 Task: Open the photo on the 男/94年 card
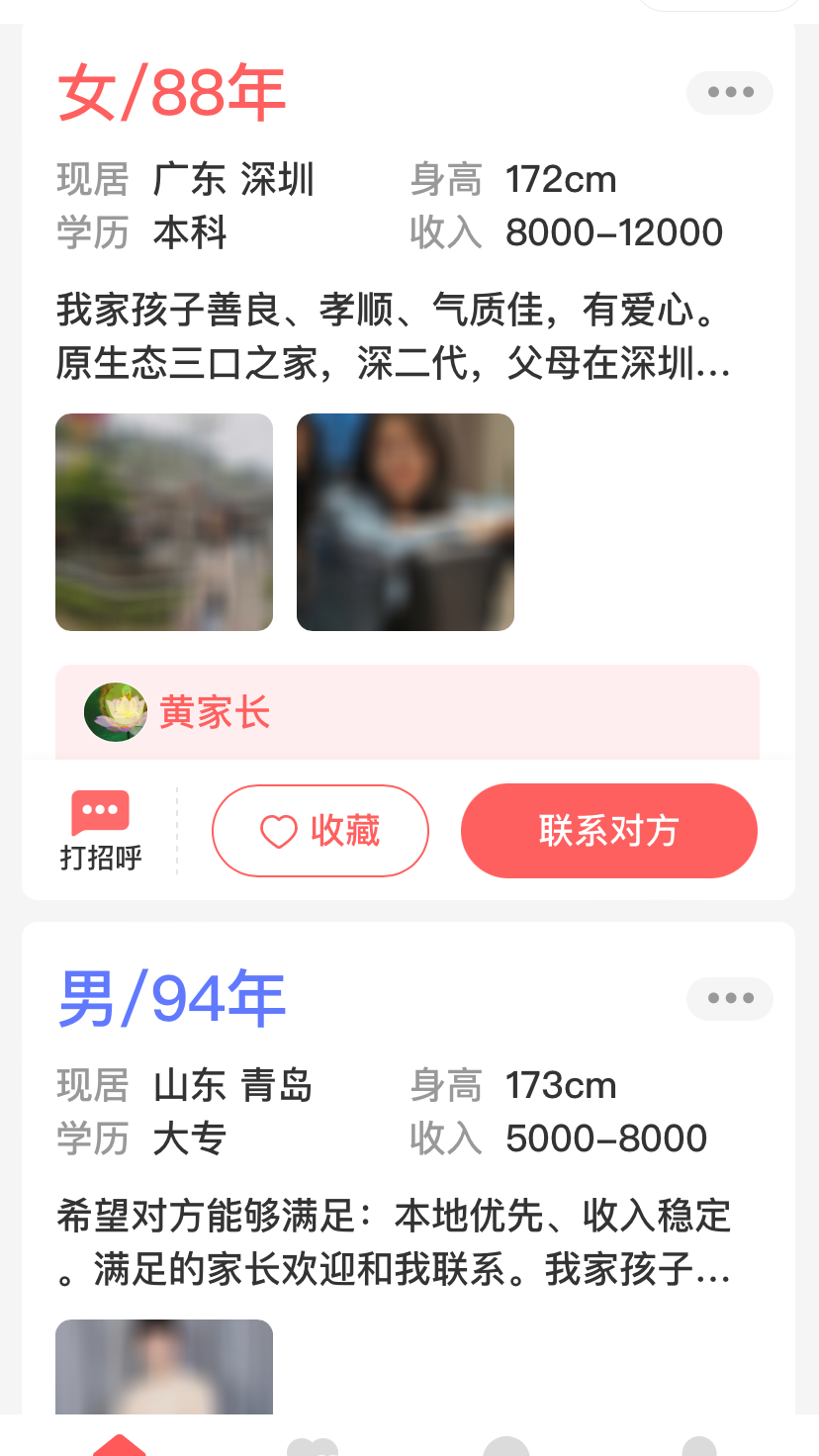tap(164, 1385)
